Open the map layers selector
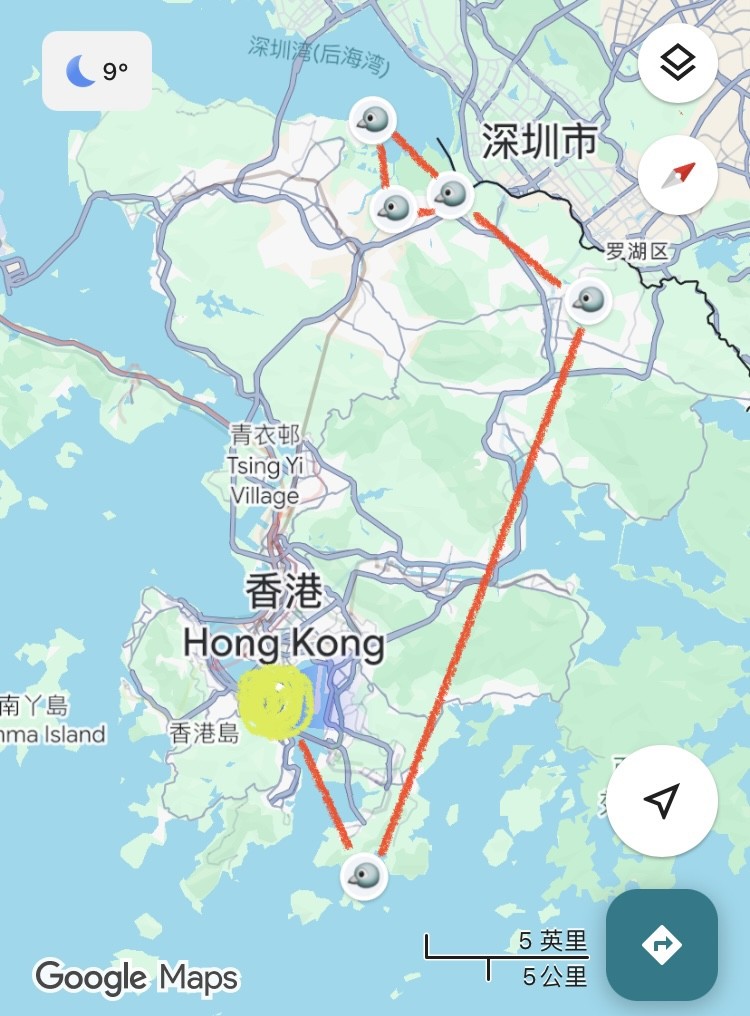Viewport: 750px width, 1016px height. pos(677,64)
